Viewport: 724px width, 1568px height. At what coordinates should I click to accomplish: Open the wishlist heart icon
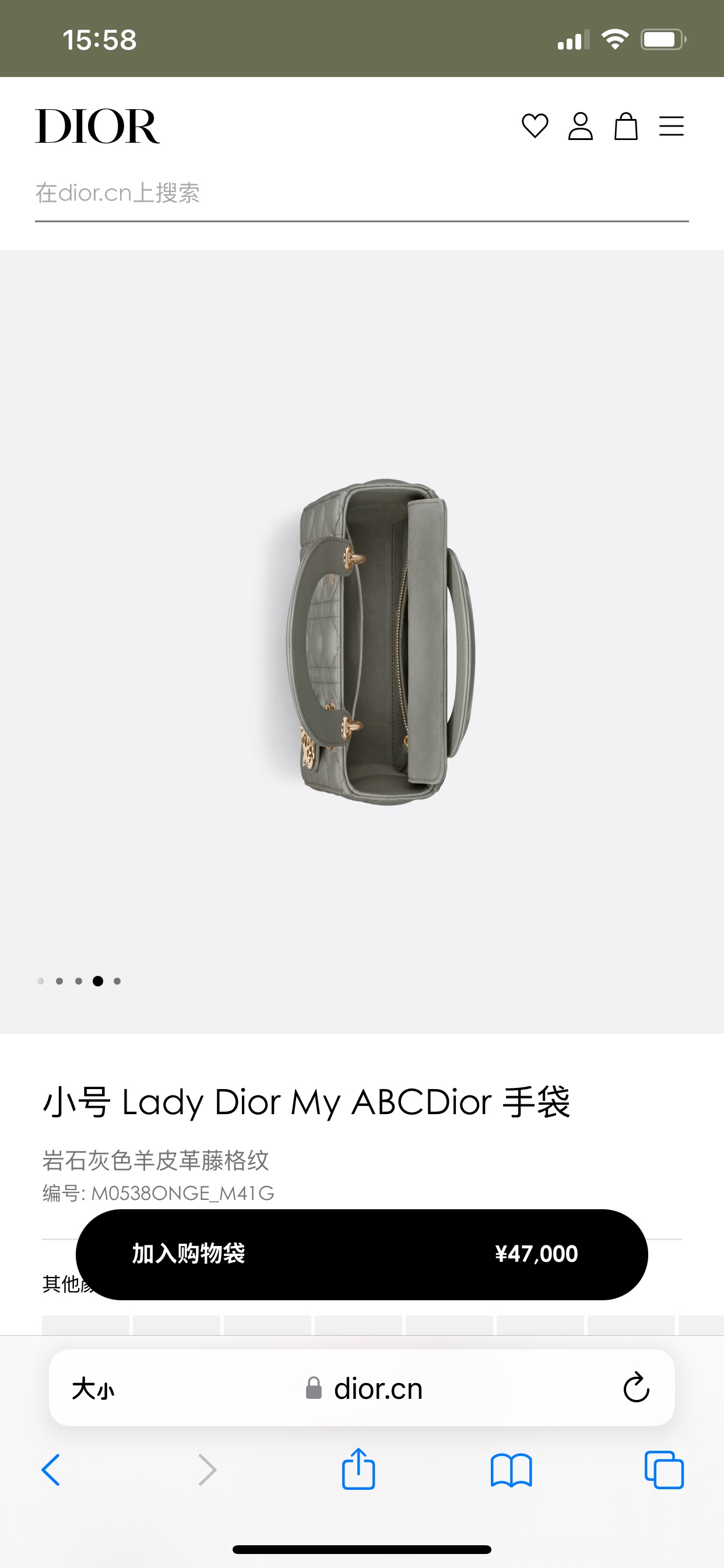point(535,126)
